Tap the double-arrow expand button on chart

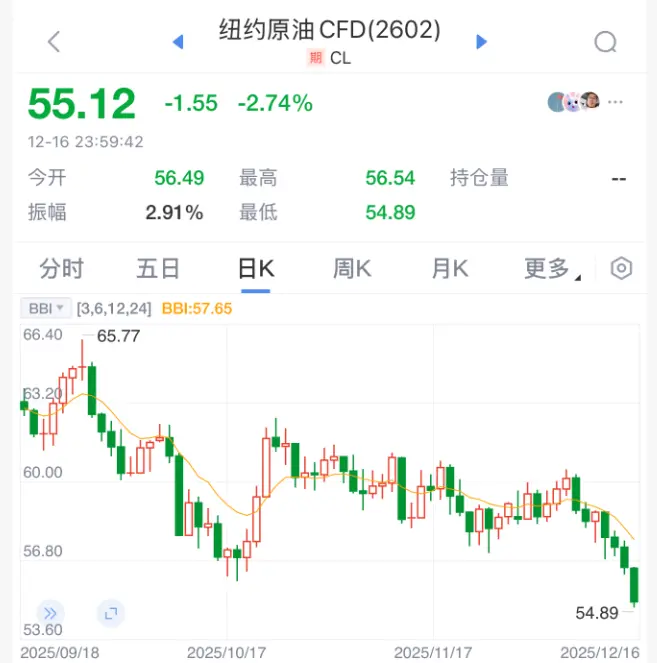click(50, 612)
